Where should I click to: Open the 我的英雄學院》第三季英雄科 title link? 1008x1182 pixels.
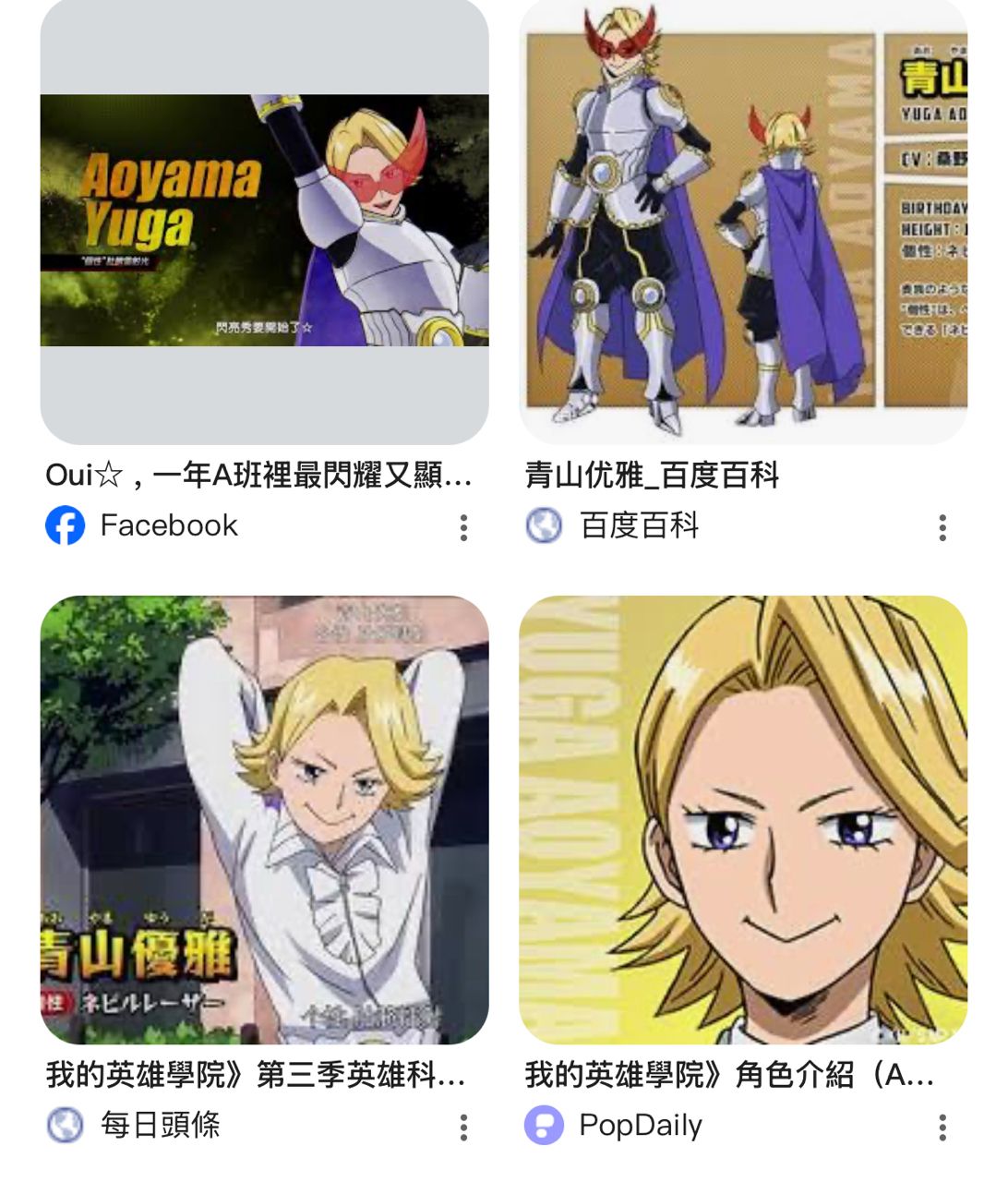pyautogui.click(x=256, y=1075)
